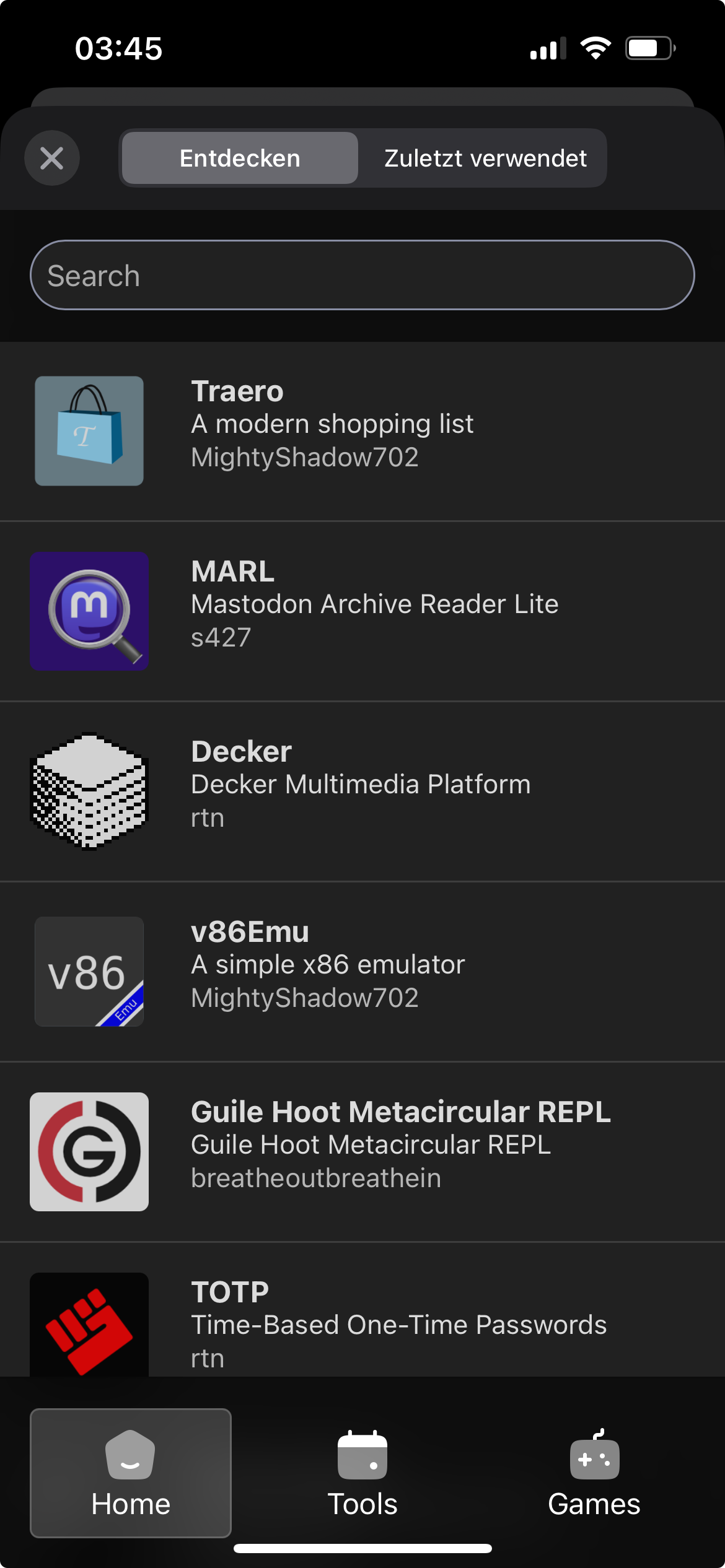725x1568 pixels.
Task: Open the Decker Multimedia Platform entry
Action: pyautogui.click(x=362, y=792)
